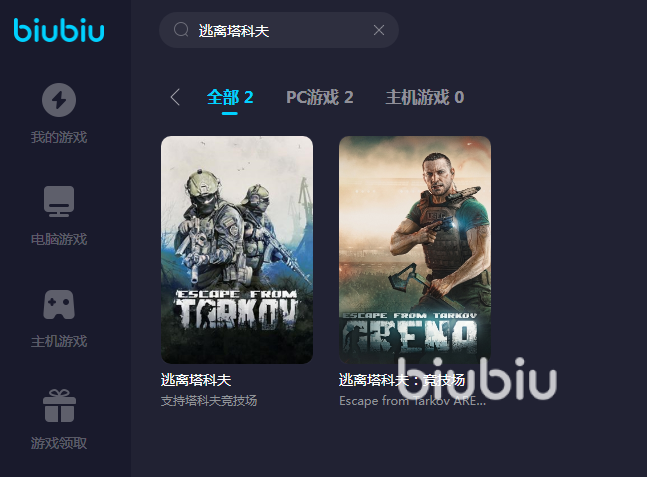Switch to the PC游戏 2 tab
Viewport: 647px width, 477px height.
[320, 97]
